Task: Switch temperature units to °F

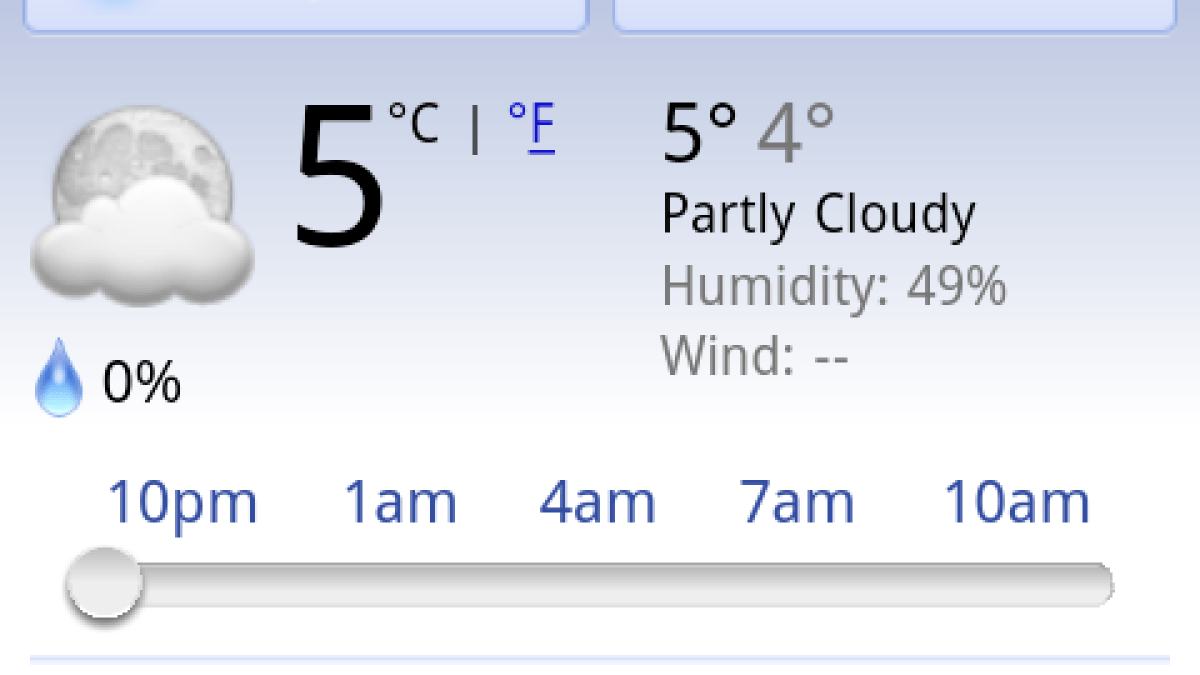Action: (531, 128)
